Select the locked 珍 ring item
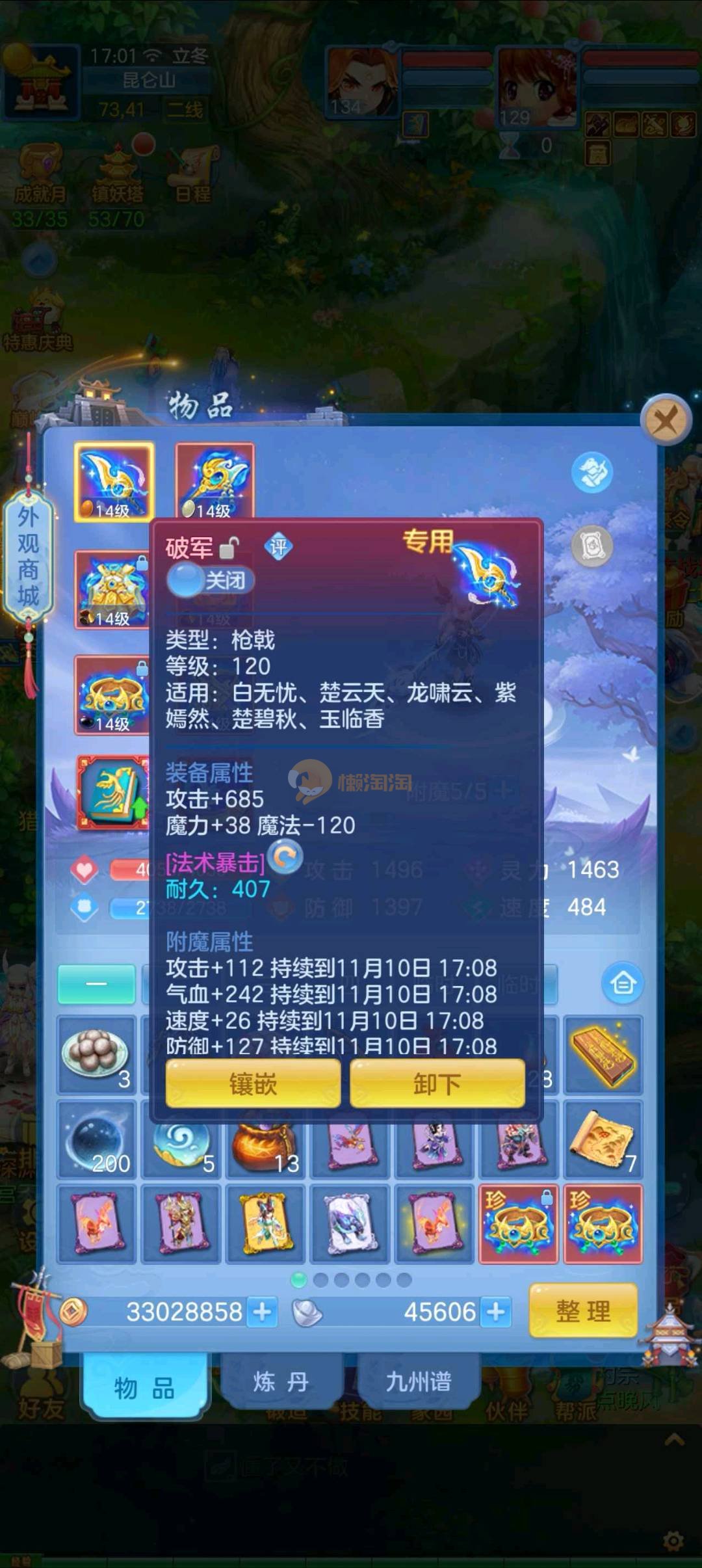702x1568 pixels. [518, 1224]
